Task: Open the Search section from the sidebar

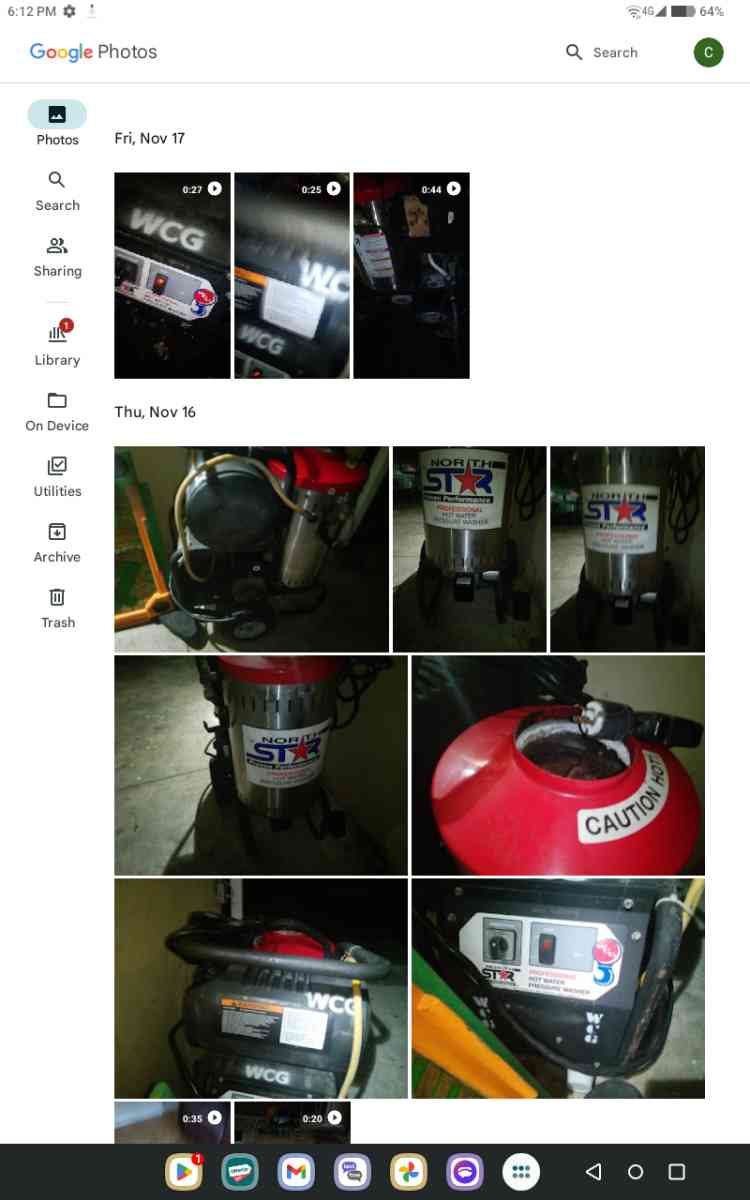Action: coord(57,190)
